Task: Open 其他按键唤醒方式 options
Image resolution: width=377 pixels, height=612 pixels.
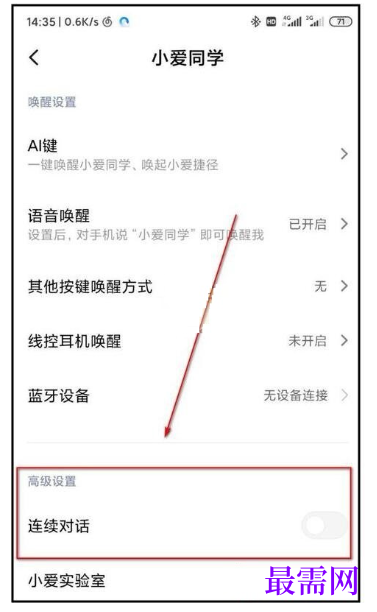Action: pyautogui.click(x=188, y=286)
